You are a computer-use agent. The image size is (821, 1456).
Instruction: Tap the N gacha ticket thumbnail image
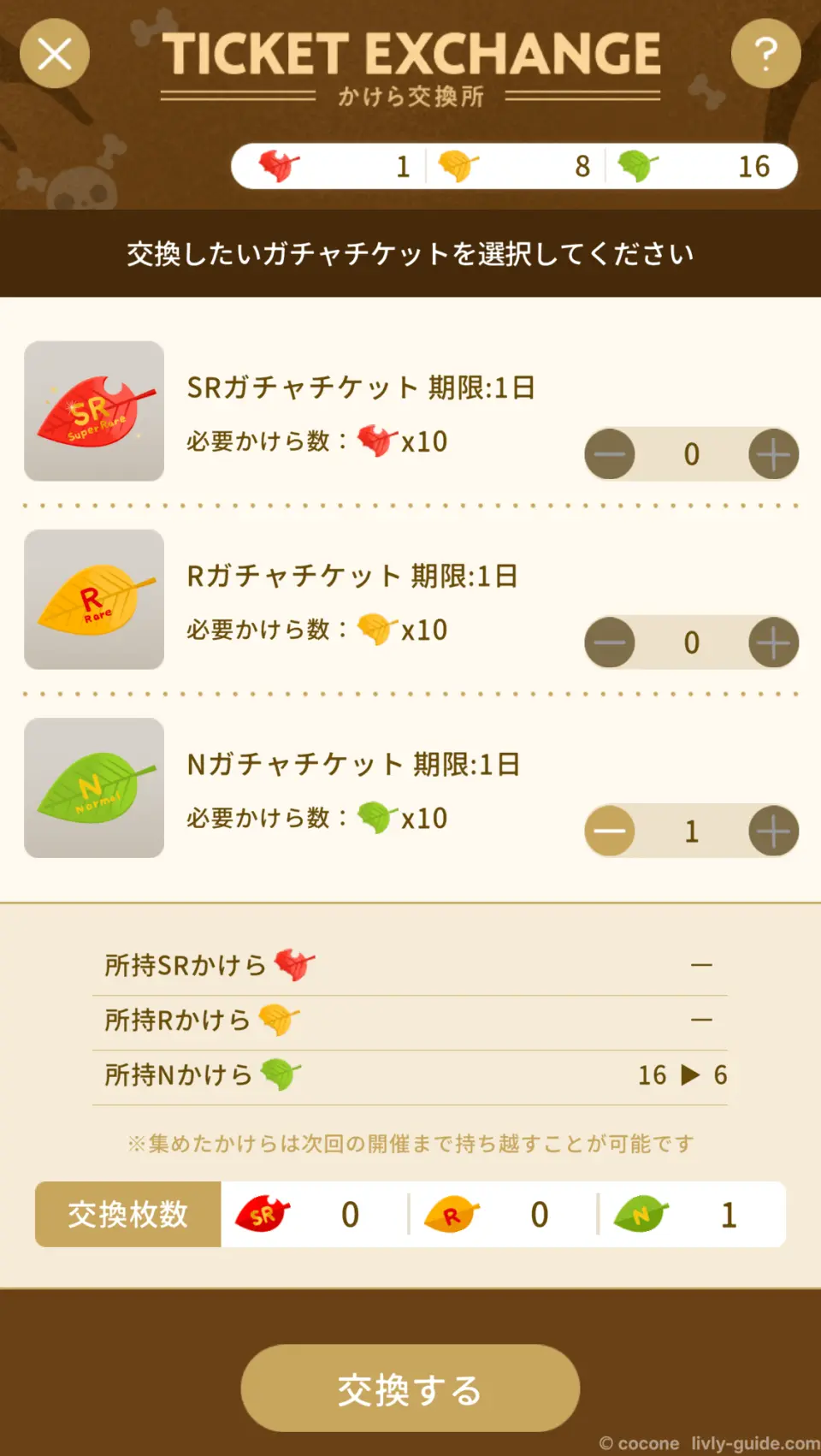[94, 788]
